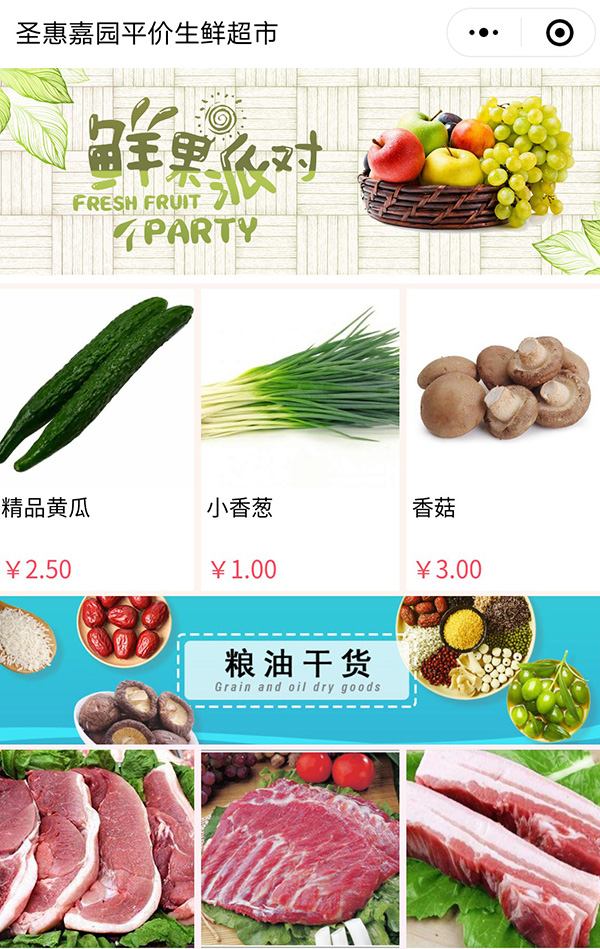View the 小香葱 product card
The height and width of the screenshot is (949, 600).
click(300, 440)
